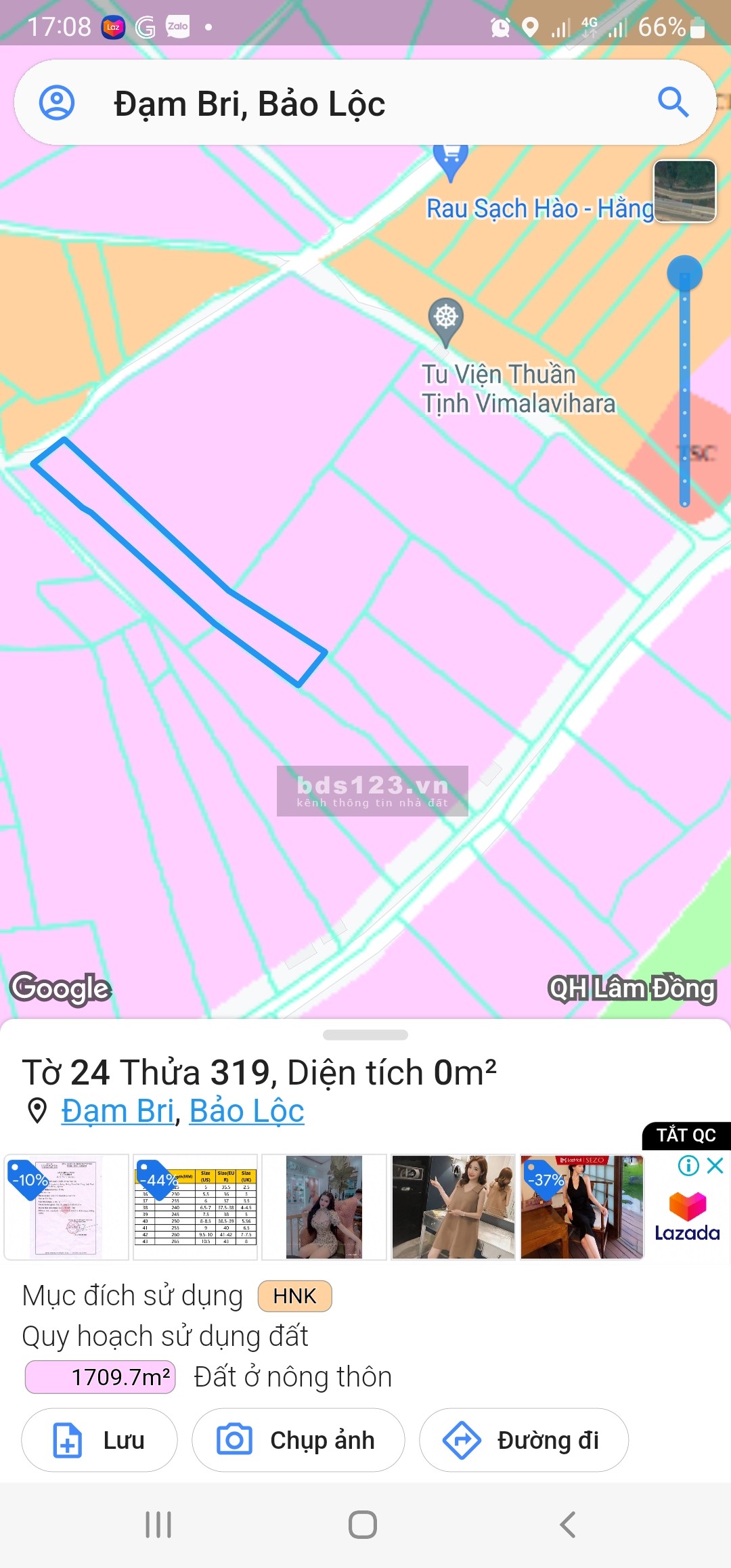Tap the blue opacity slider handle
This screenshot has height=1568, width=731.
tap(684, 274)
